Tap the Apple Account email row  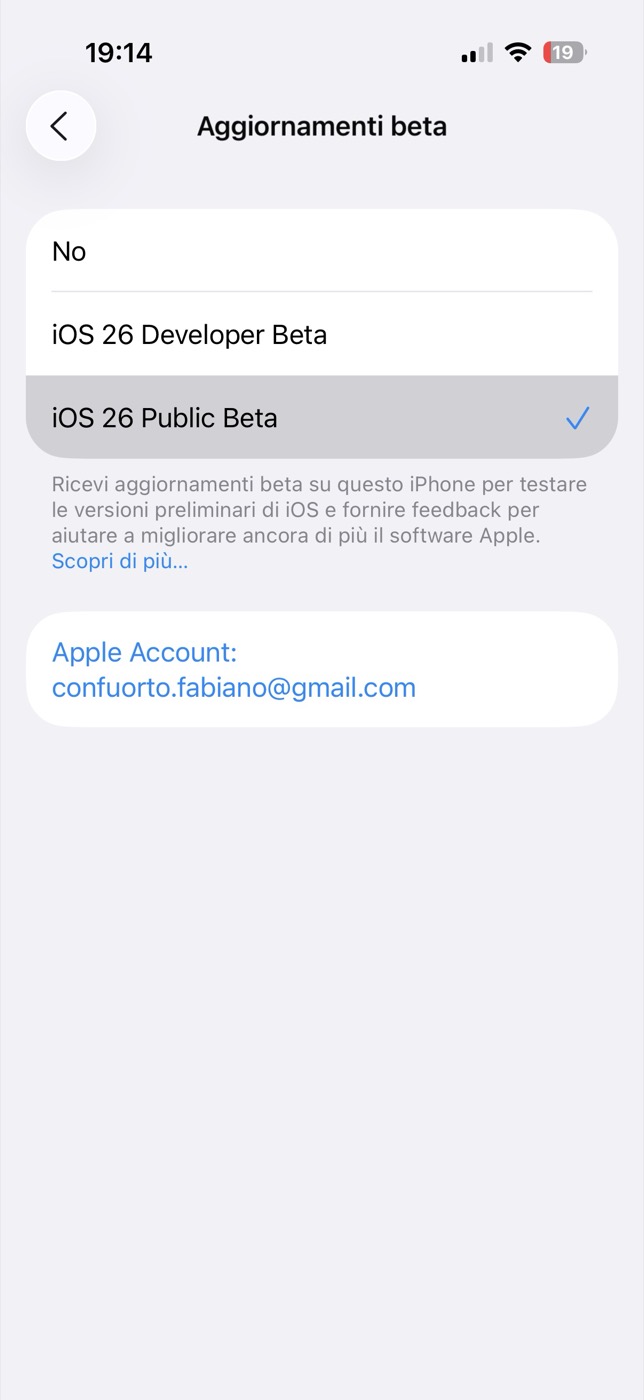click(322, 669)
